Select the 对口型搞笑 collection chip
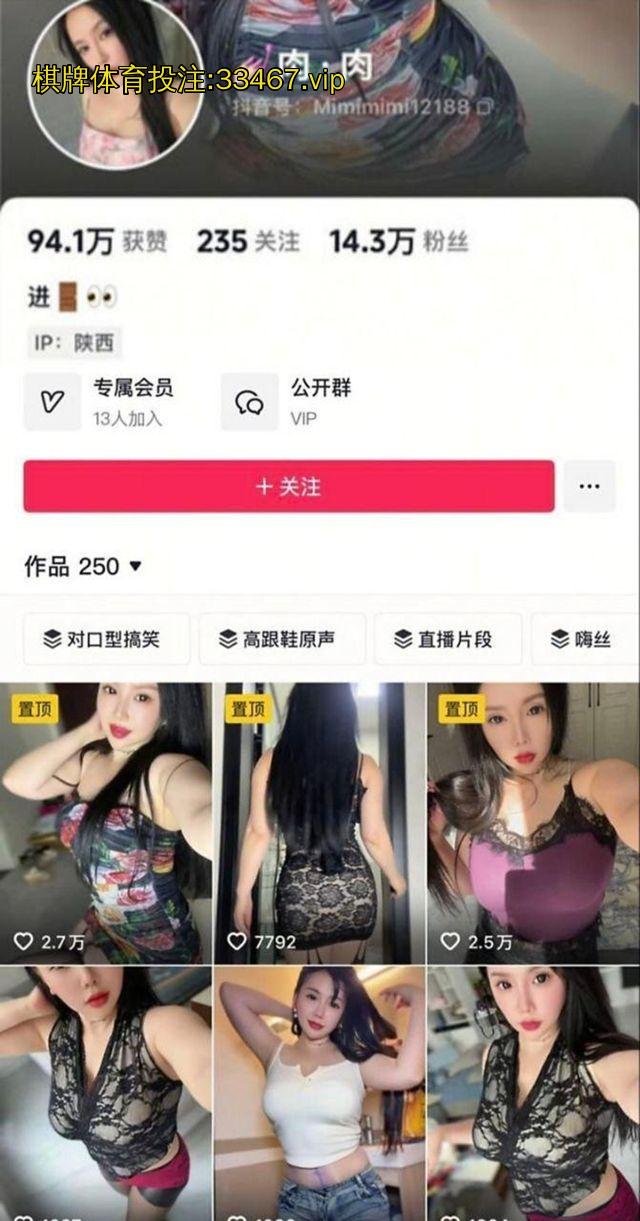 tap(103, 639)
